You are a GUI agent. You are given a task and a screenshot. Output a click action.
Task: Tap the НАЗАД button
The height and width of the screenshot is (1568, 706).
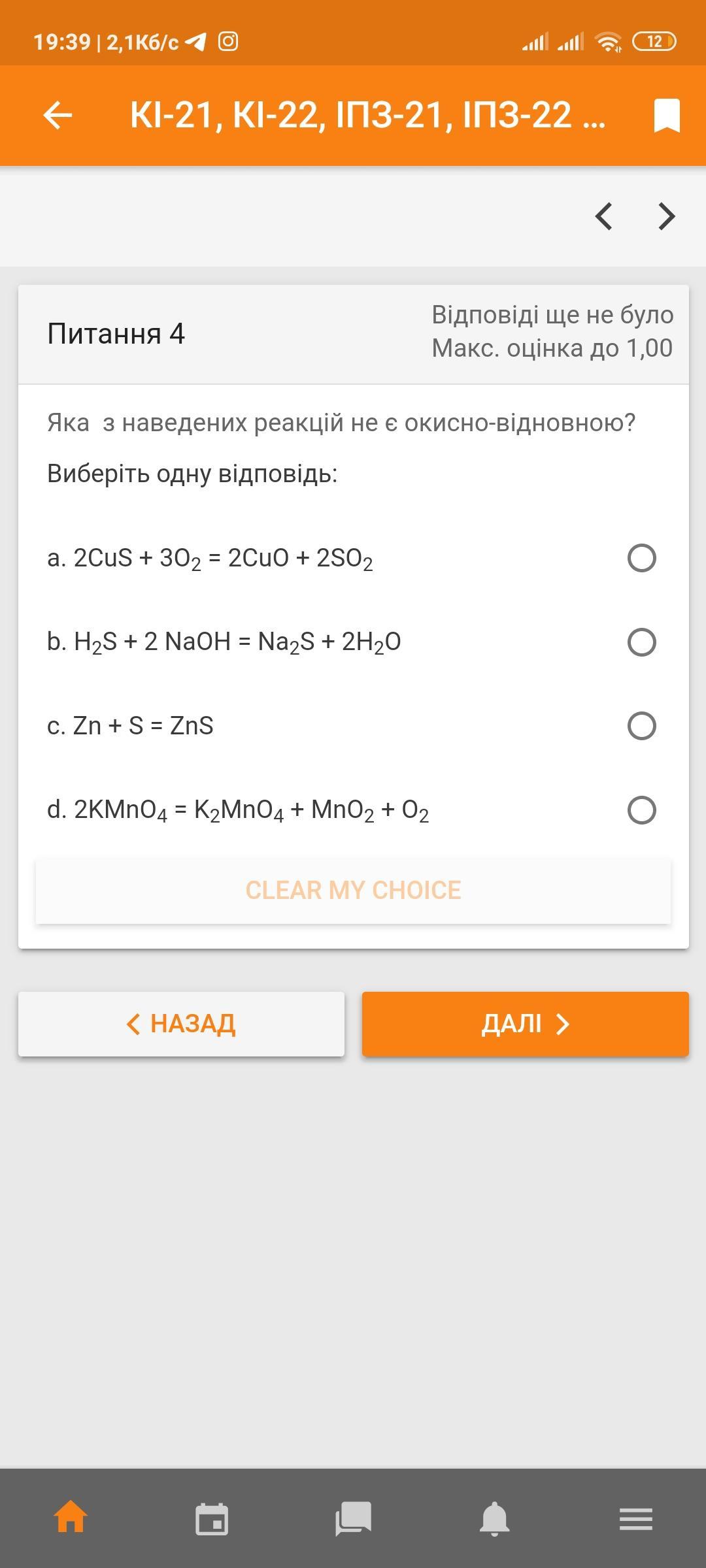coord(181,1024)
